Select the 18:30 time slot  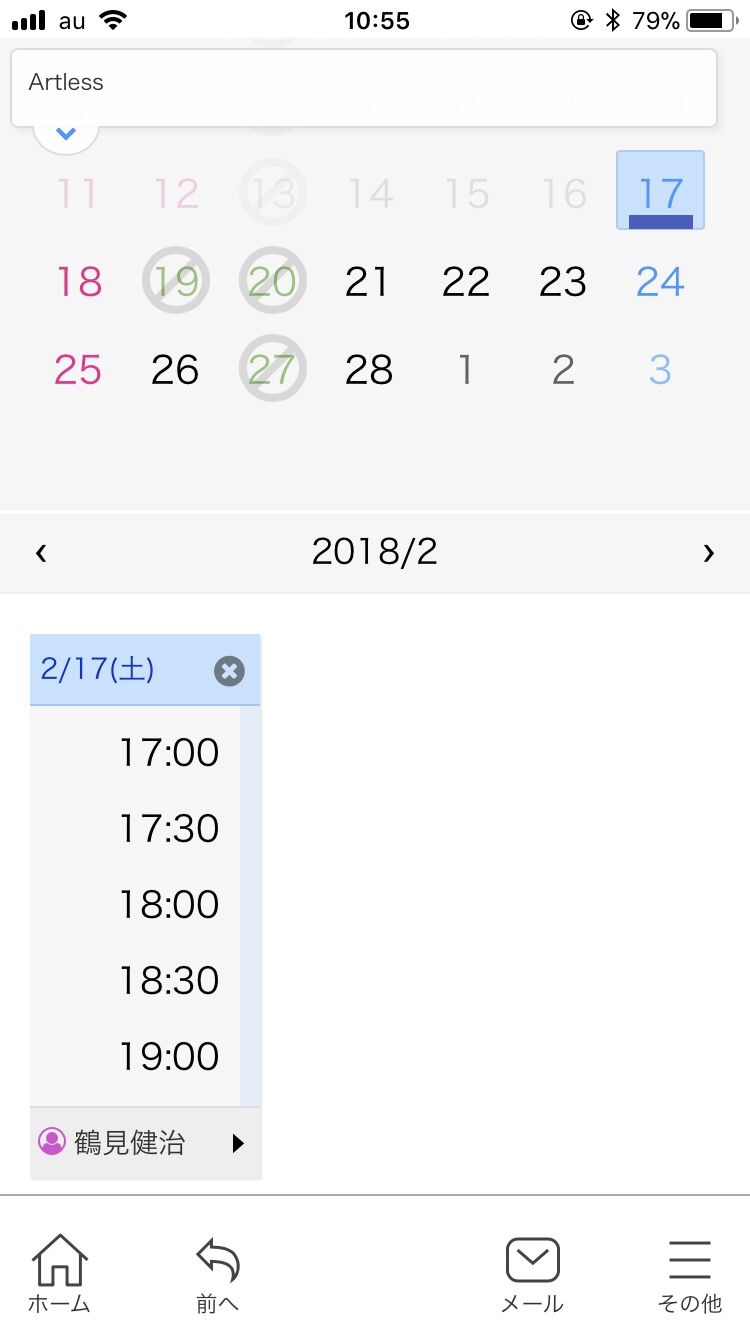[169, 980]
